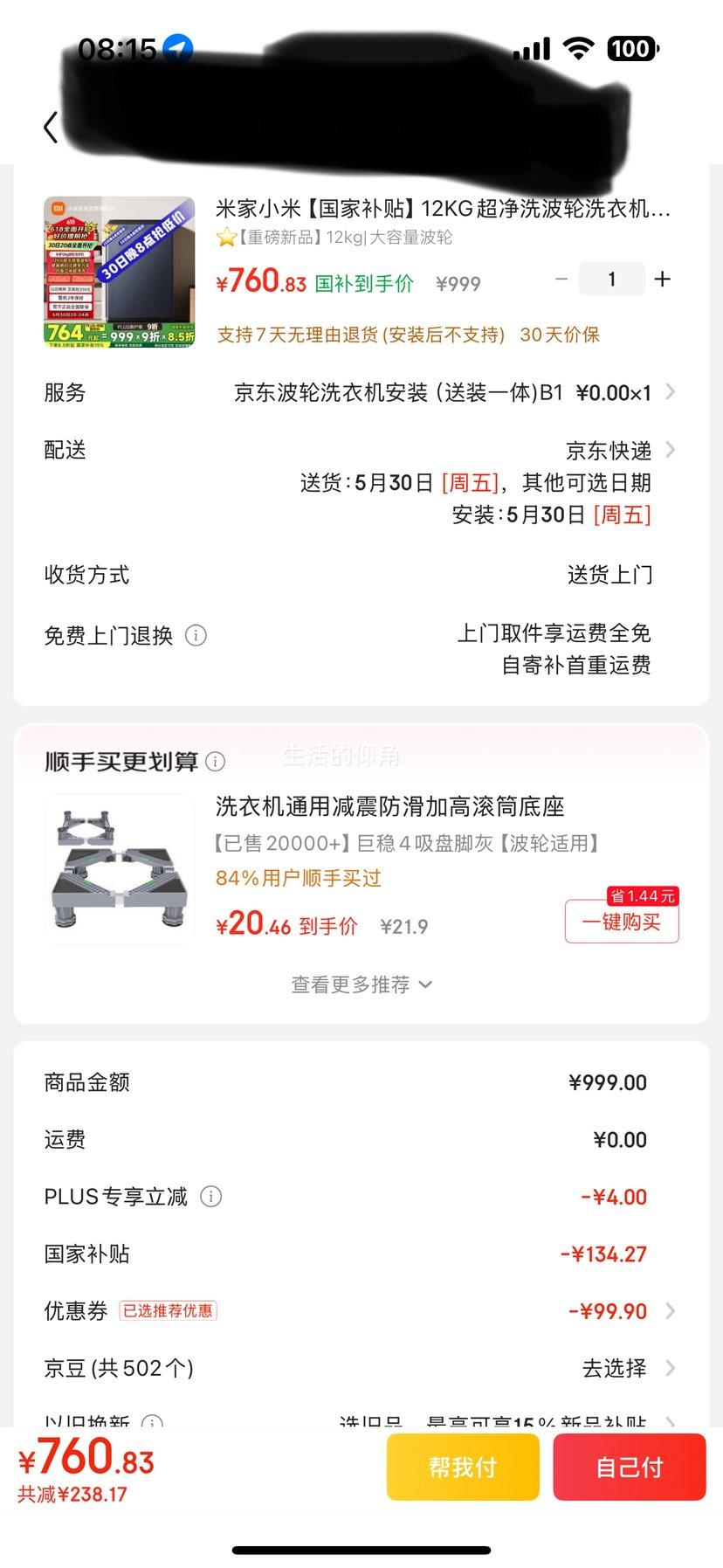Tap info icon next to PLUS专享立减

click(210, 1197)
